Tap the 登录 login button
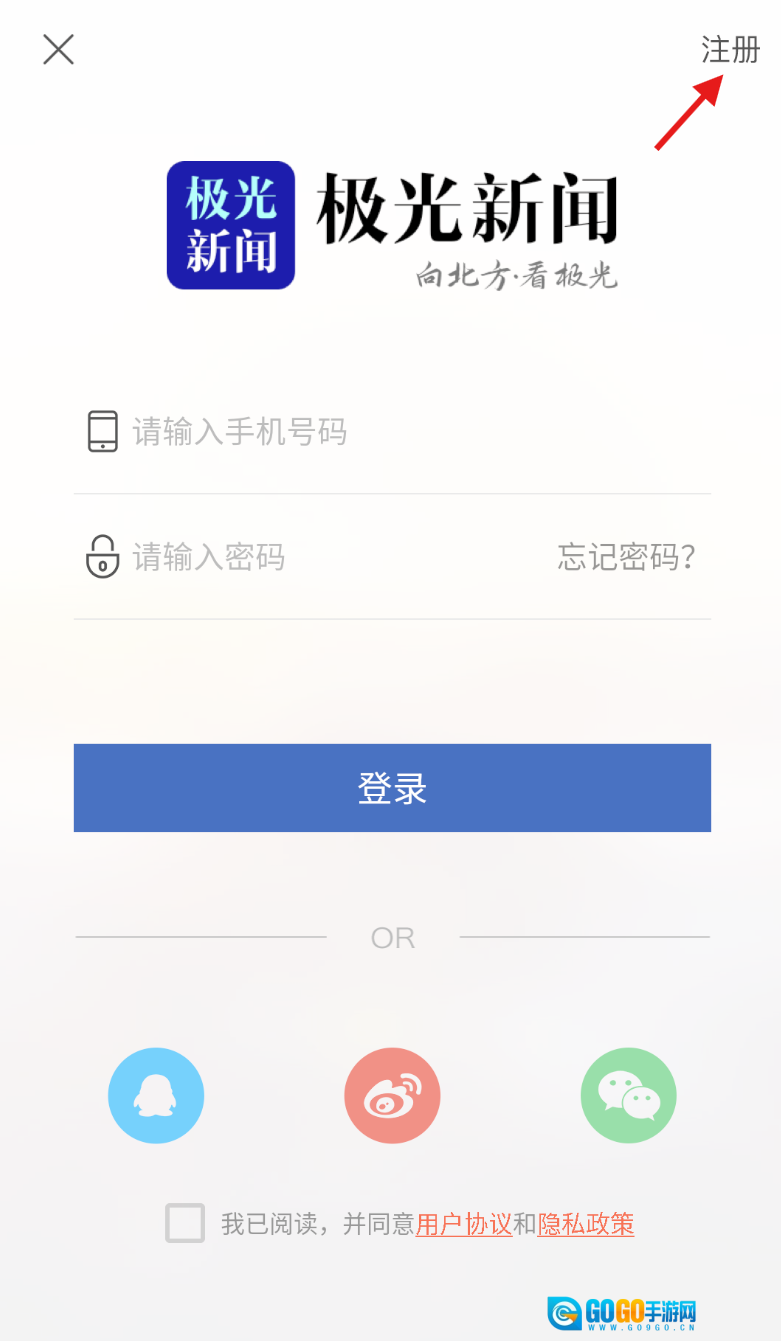Image resolution: width=781 pixels, height=1341 pixels. (x=392, y=788)
